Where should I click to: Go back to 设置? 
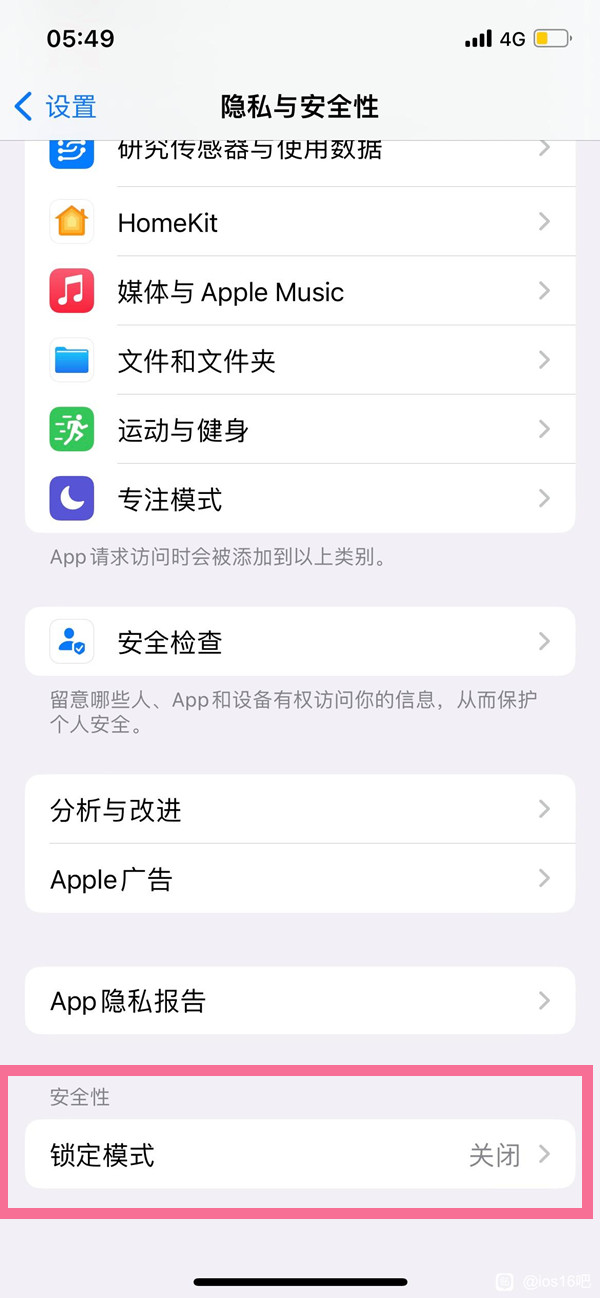pos(56,106)
